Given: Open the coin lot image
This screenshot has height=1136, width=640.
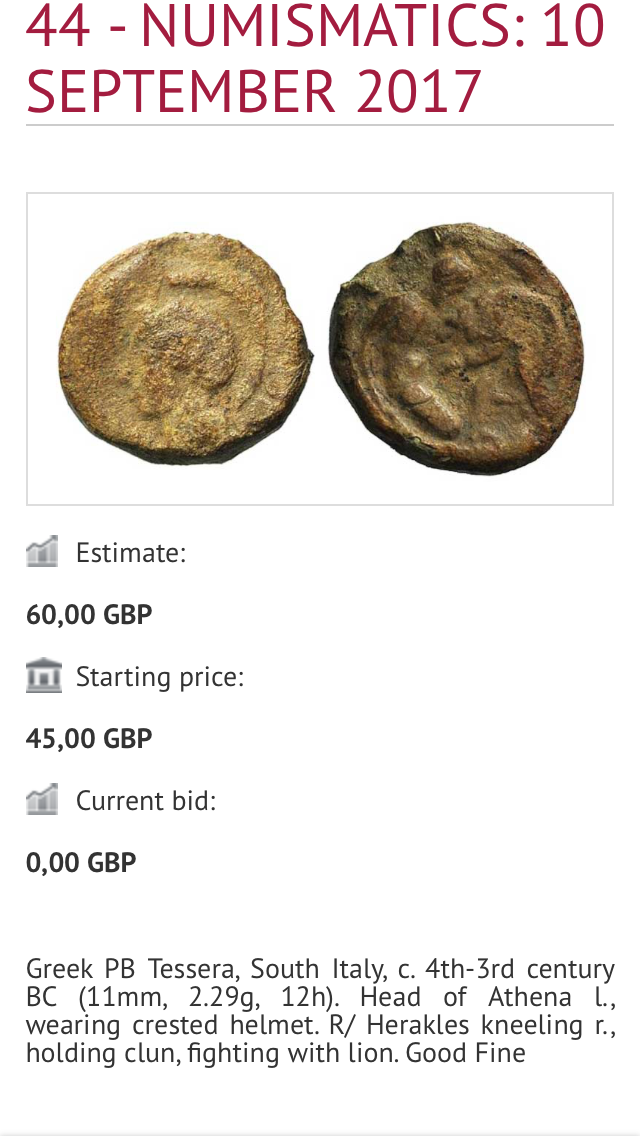Looking at the screenshot, I should point(320,348).
